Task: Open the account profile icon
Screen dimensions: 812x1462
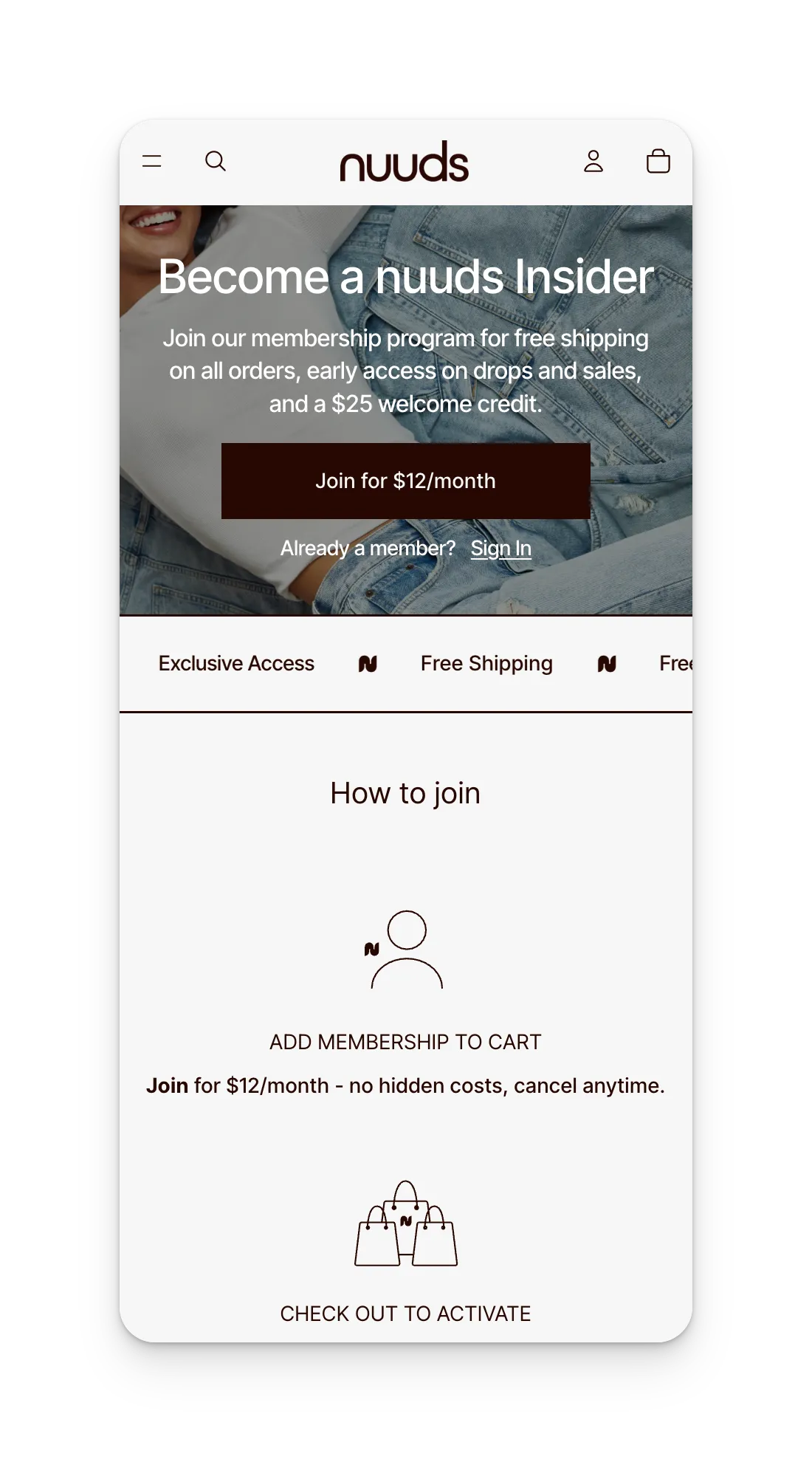Action: pyautogui.click(x=593, y=161)
